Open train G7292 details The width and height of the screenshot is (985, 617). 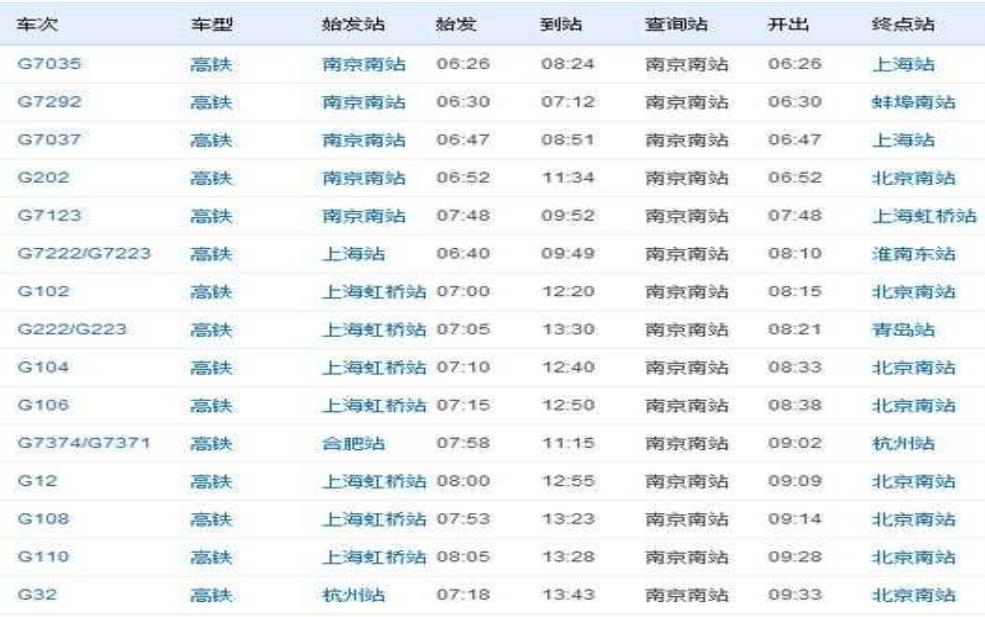49,102
